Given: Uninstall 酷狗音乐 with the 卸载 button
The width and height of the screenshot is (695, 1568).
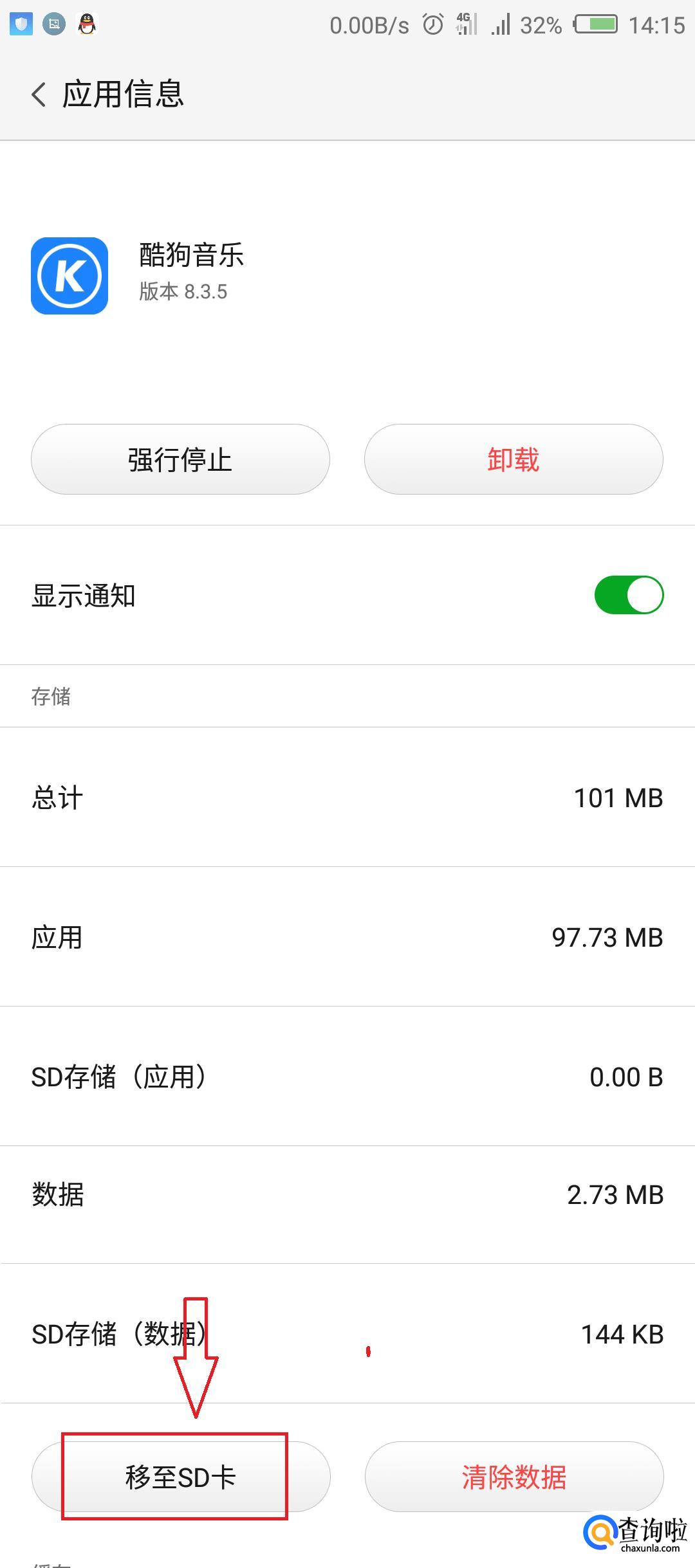Looking at the screenshot, I should tap(513, 459).
